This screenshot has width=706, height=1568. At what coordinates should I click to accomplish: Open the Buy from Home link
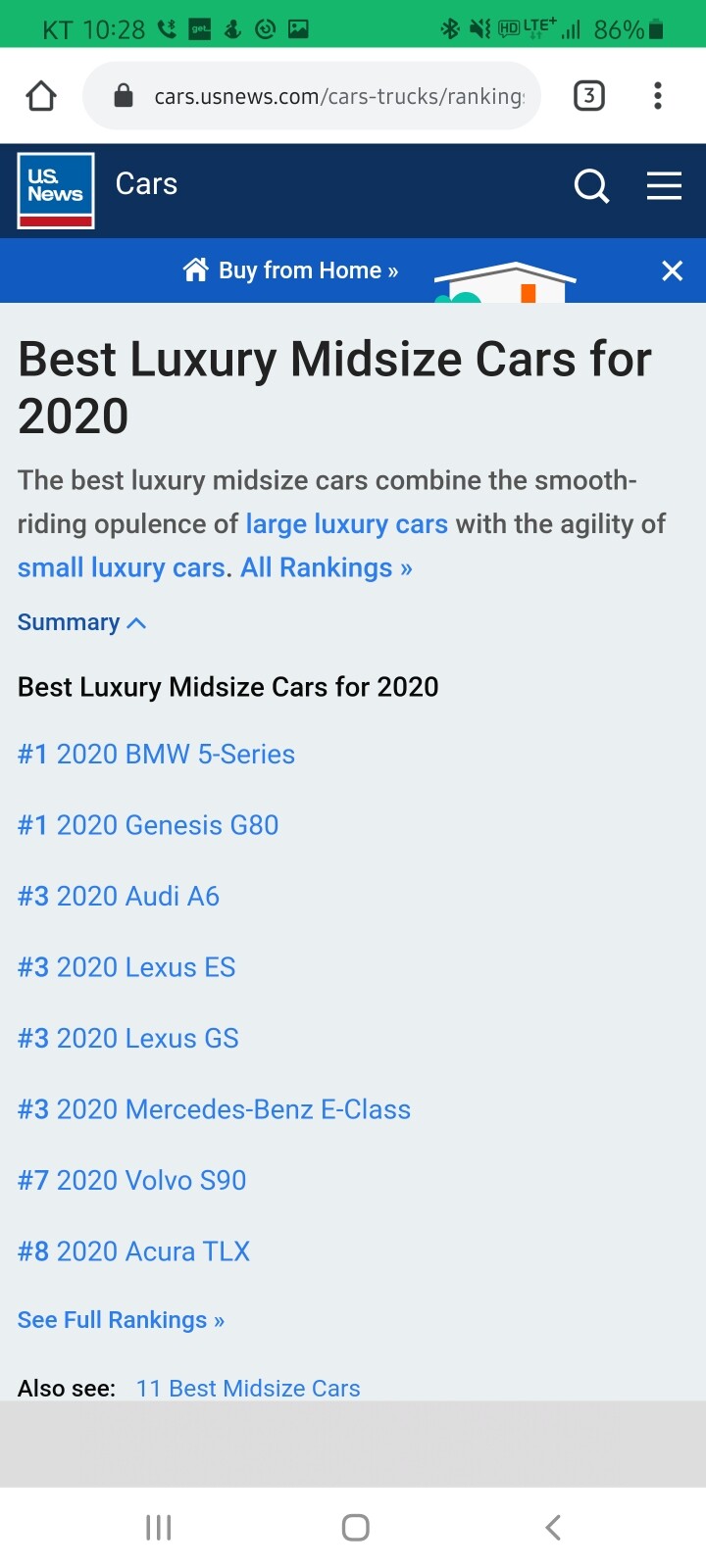click(292, 270)
